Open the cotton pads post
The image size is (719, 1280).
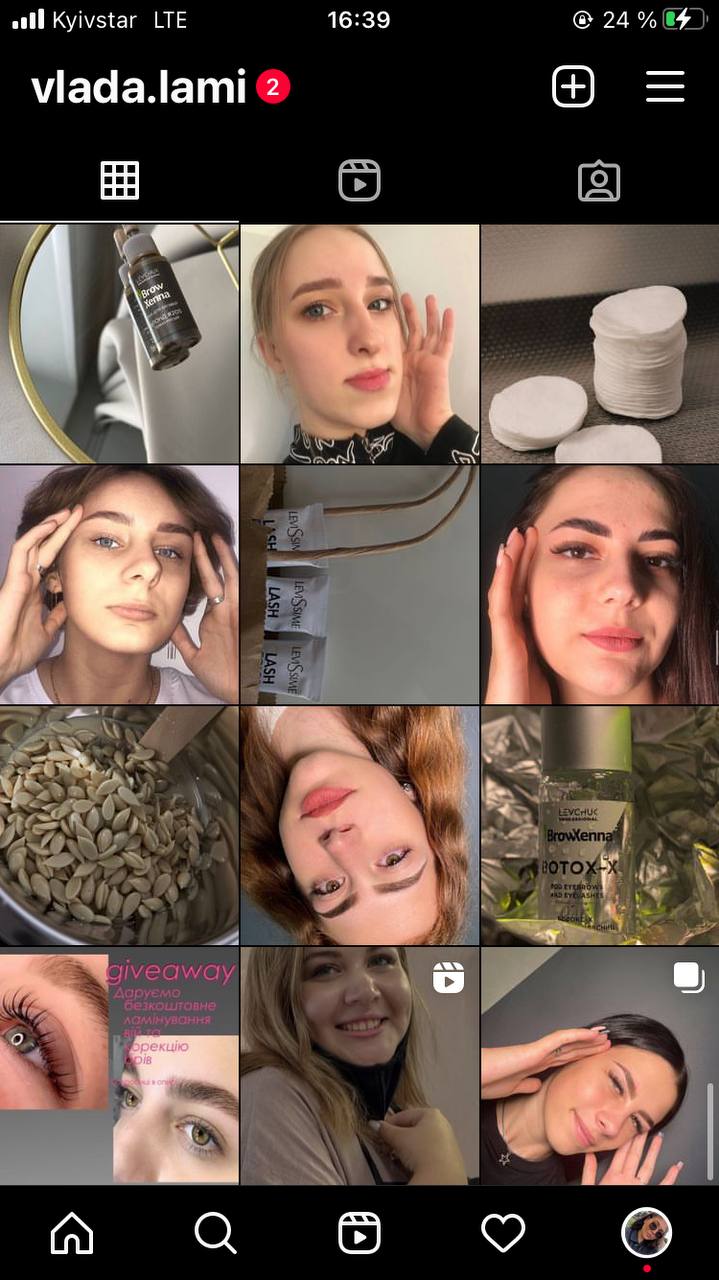(600, 343)
